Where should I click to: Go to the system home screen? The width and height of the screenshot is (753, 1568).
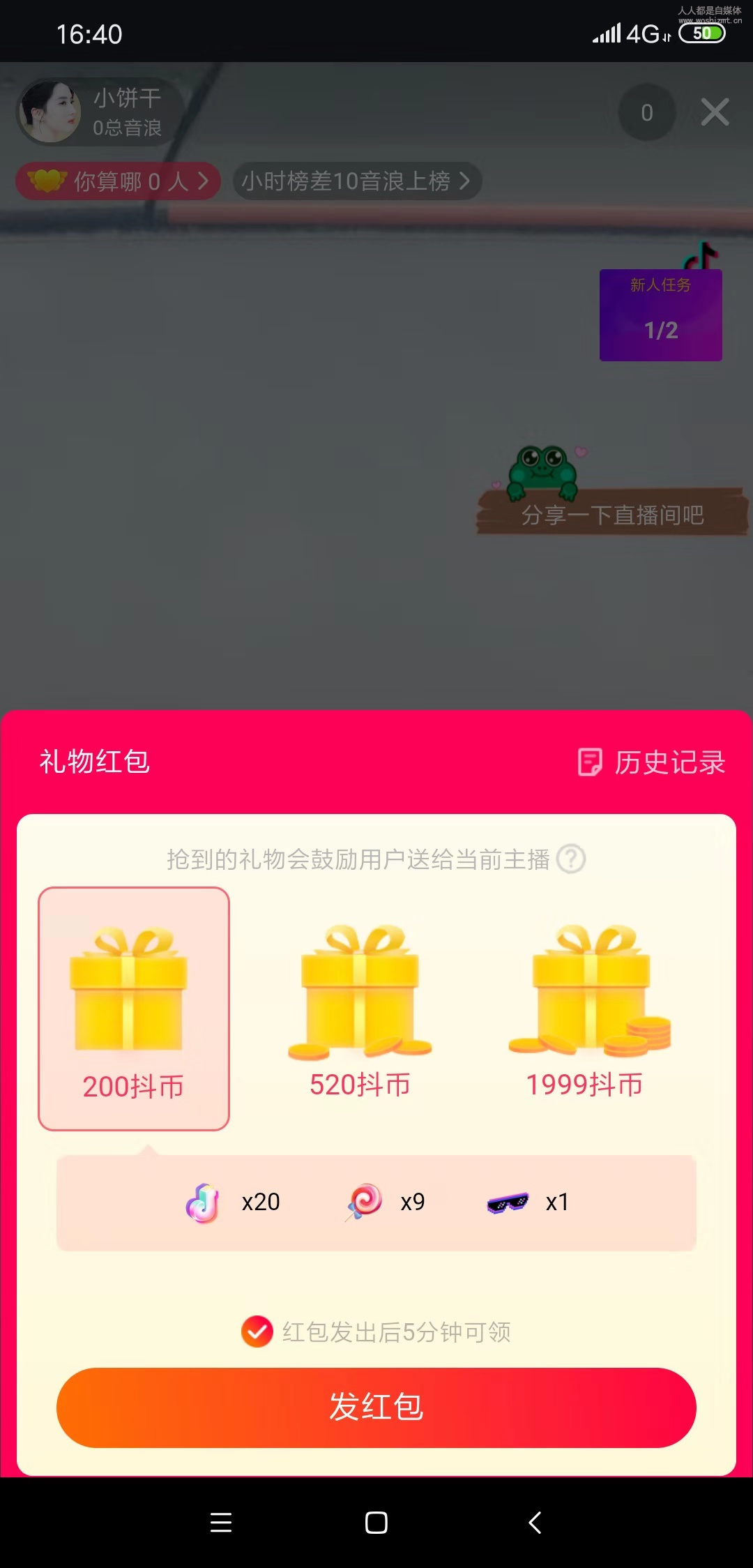point(376,1523)
